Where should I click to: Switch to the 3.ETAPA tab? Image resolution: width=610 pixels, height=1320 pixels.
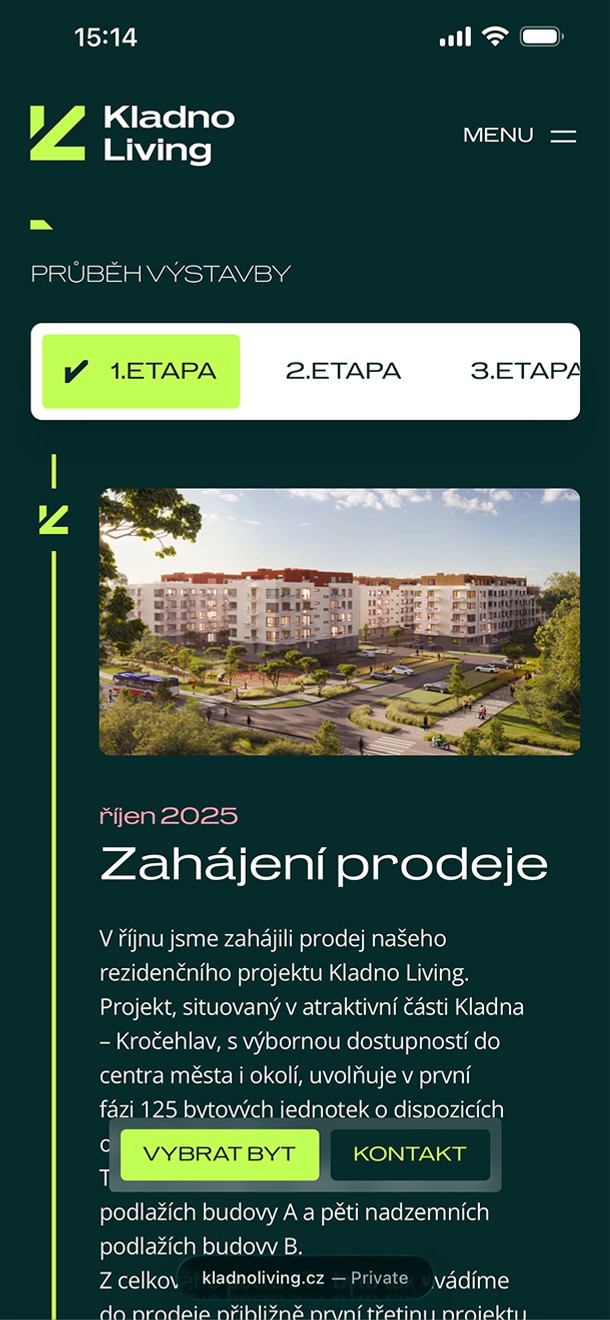tap(524, 371)
